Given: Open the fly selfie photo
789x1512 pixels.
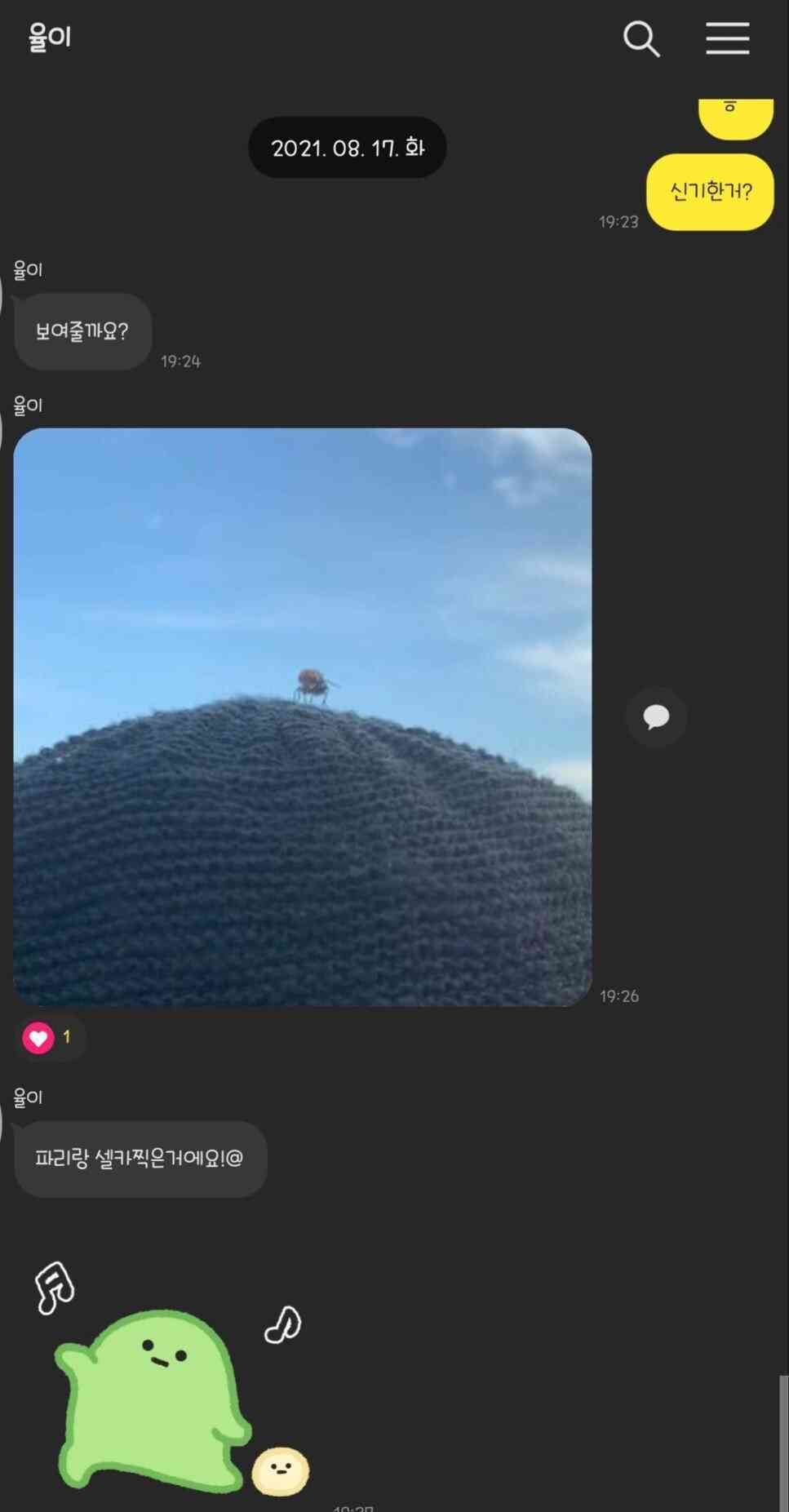Looking at the screenshot, I should click(x=302, y=716).
